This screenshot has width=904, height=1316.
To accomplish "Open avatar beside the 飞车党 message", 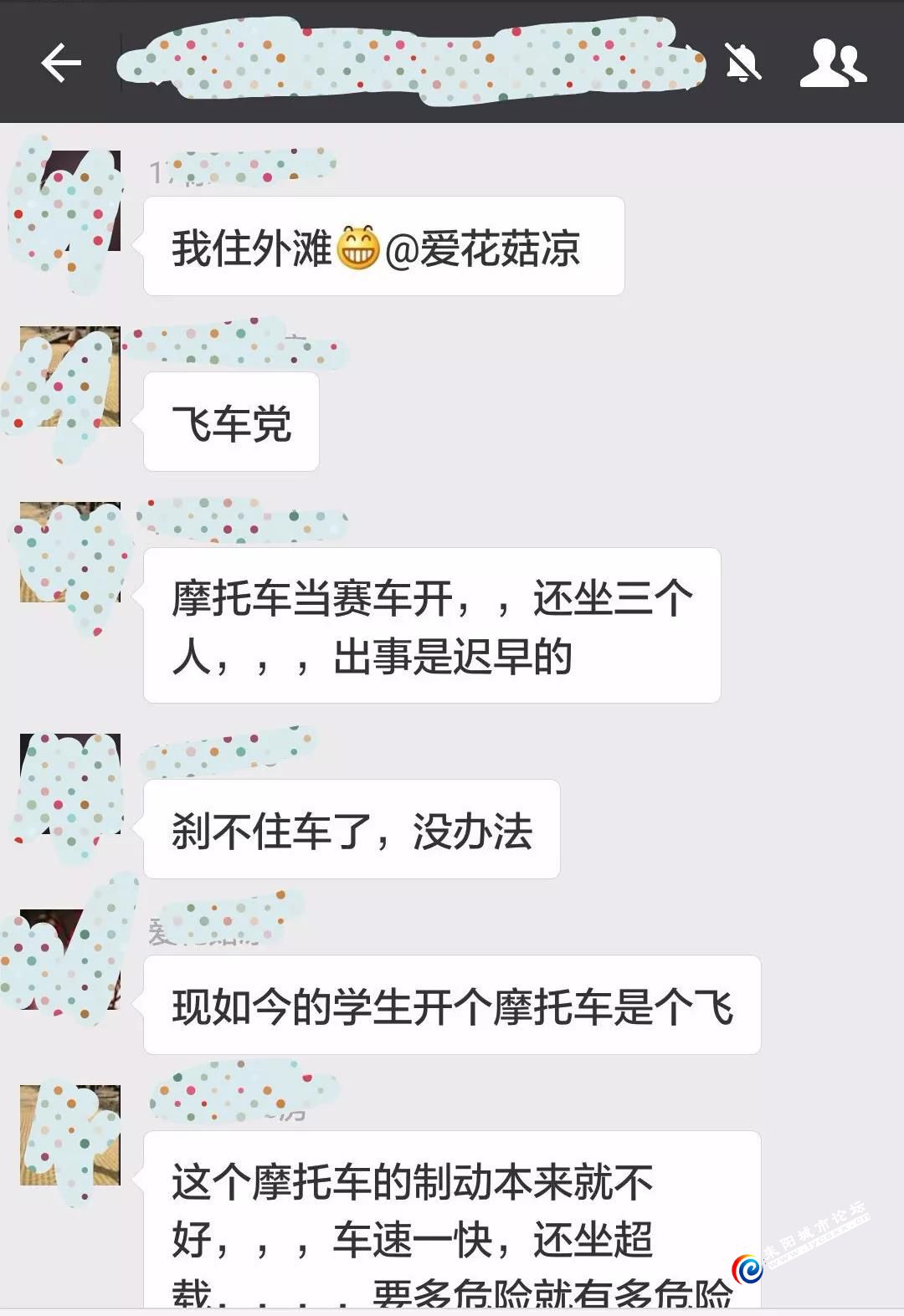I will pos(70,376).
